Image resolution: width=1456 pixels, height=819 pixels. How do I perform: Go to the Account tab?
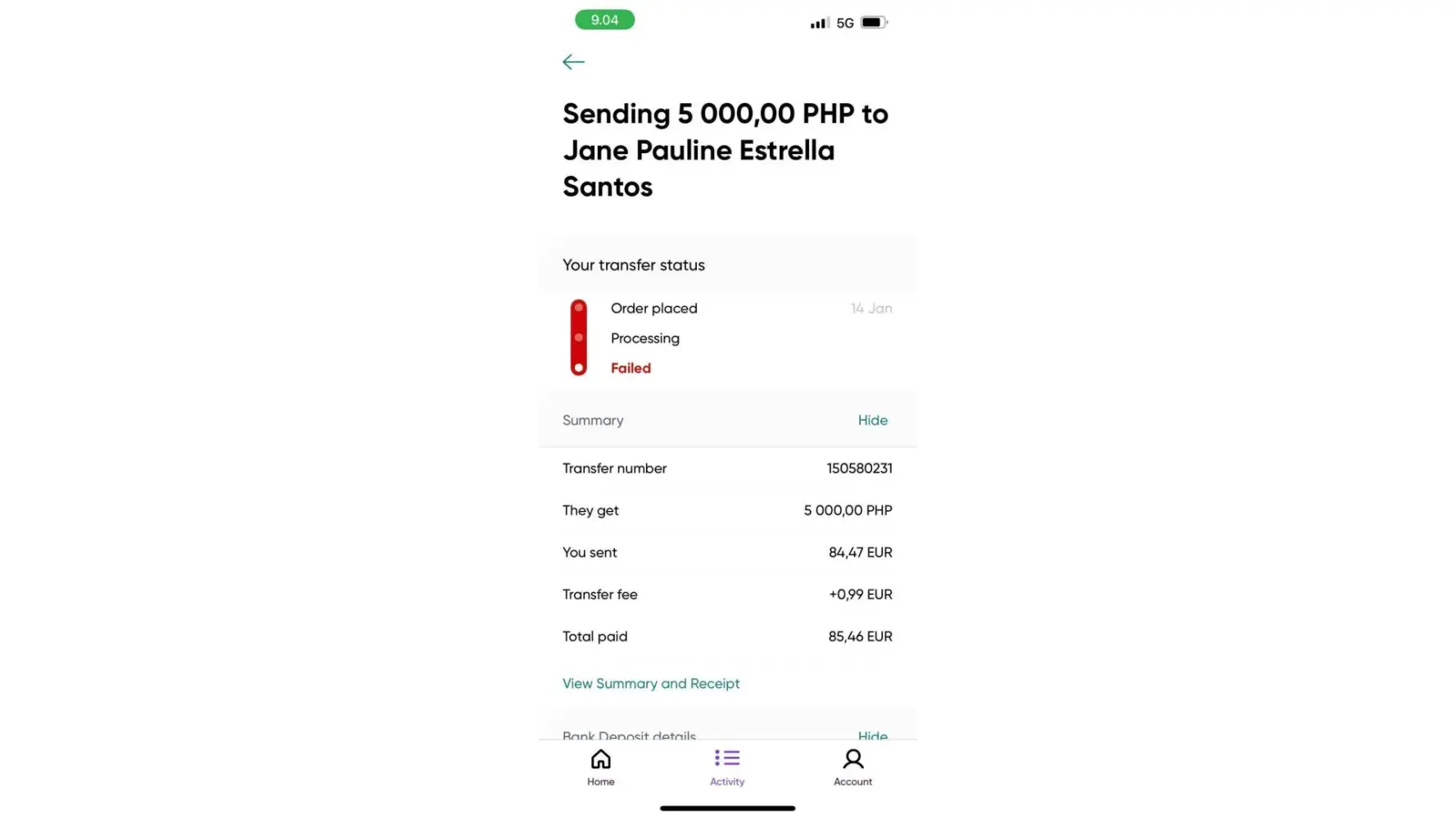click(852, 767)
